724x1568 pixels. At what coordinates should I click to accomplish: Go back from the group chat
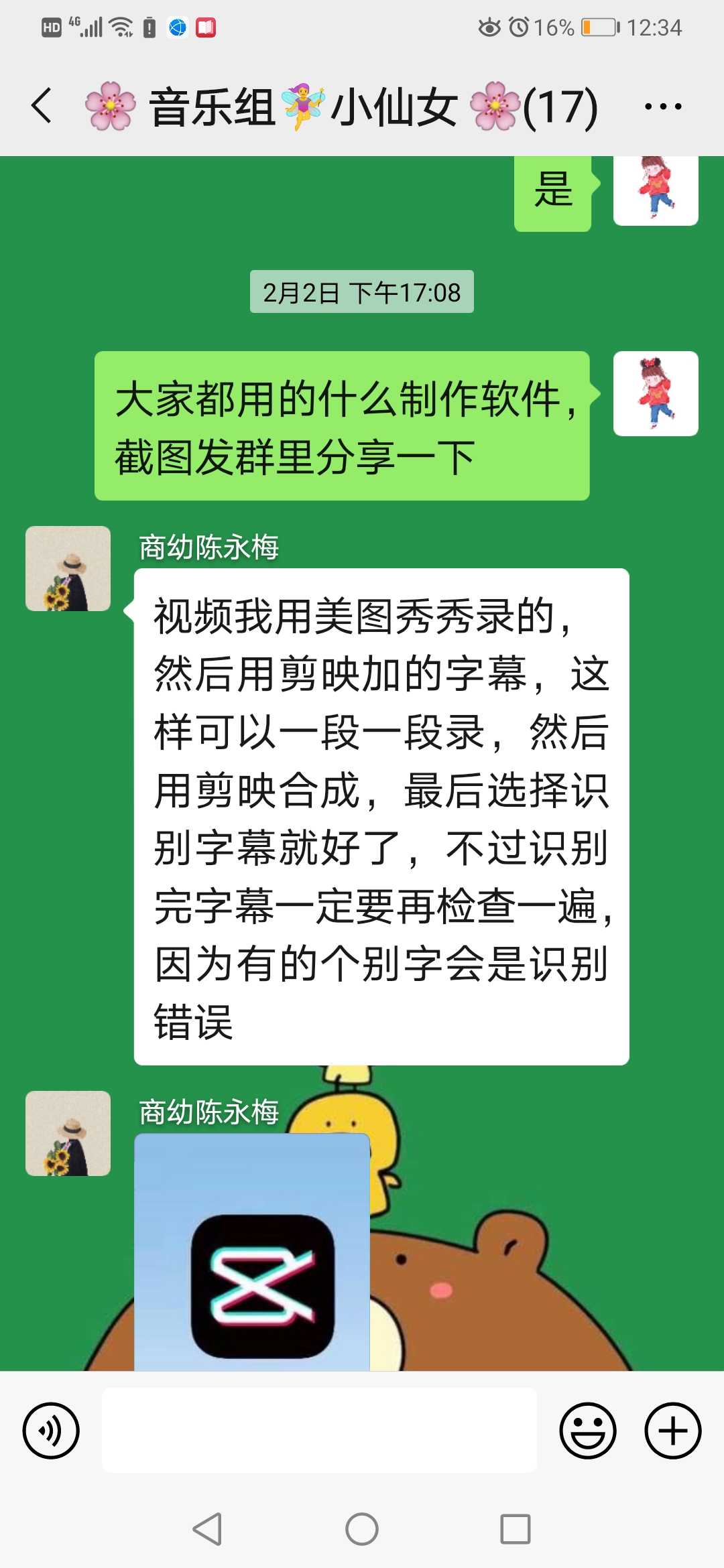(x=42, y=107)
